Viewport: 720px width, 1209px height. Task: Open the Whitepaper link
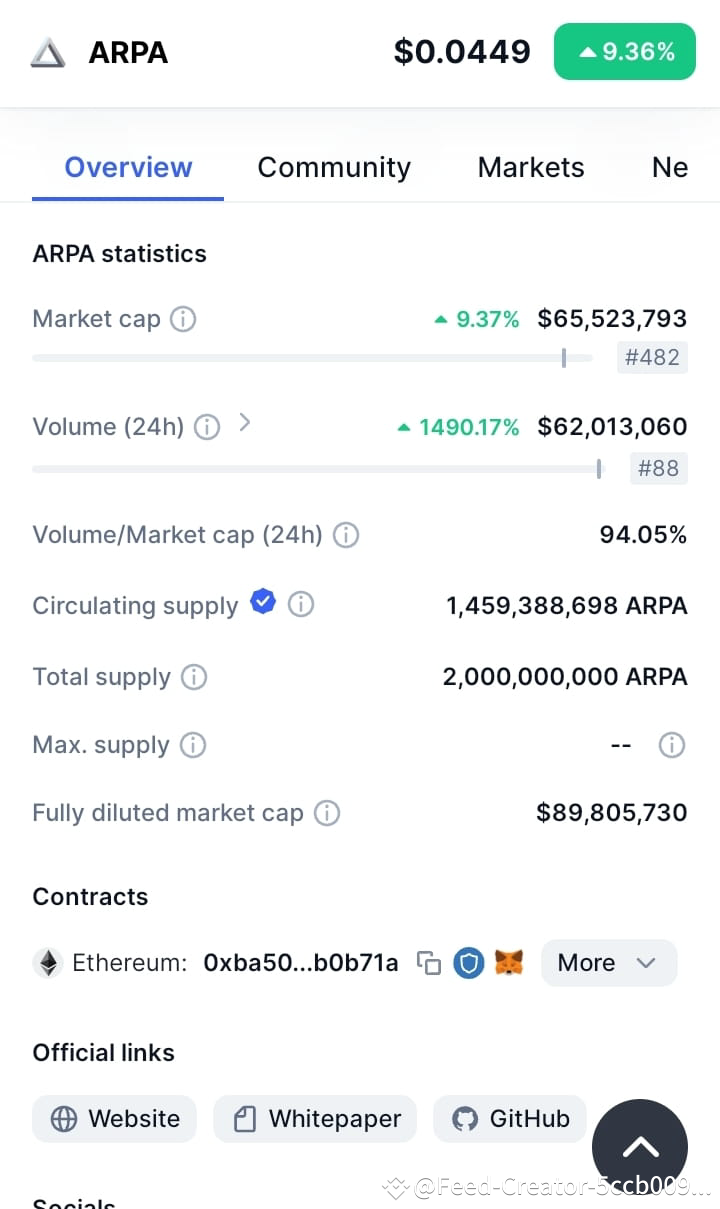tap(314, 1119)
